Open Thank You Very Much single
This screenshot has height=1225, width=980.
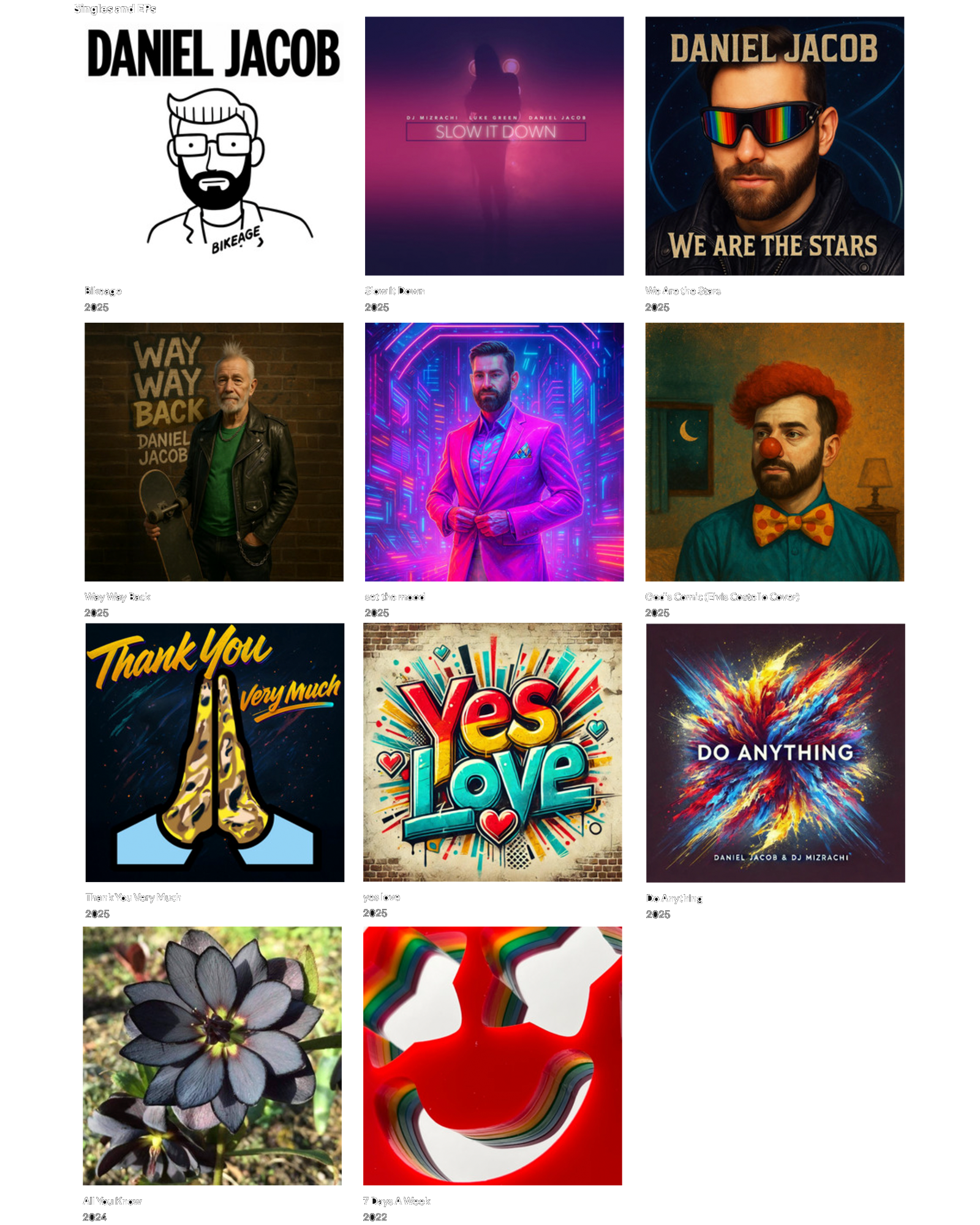point(213,752)
